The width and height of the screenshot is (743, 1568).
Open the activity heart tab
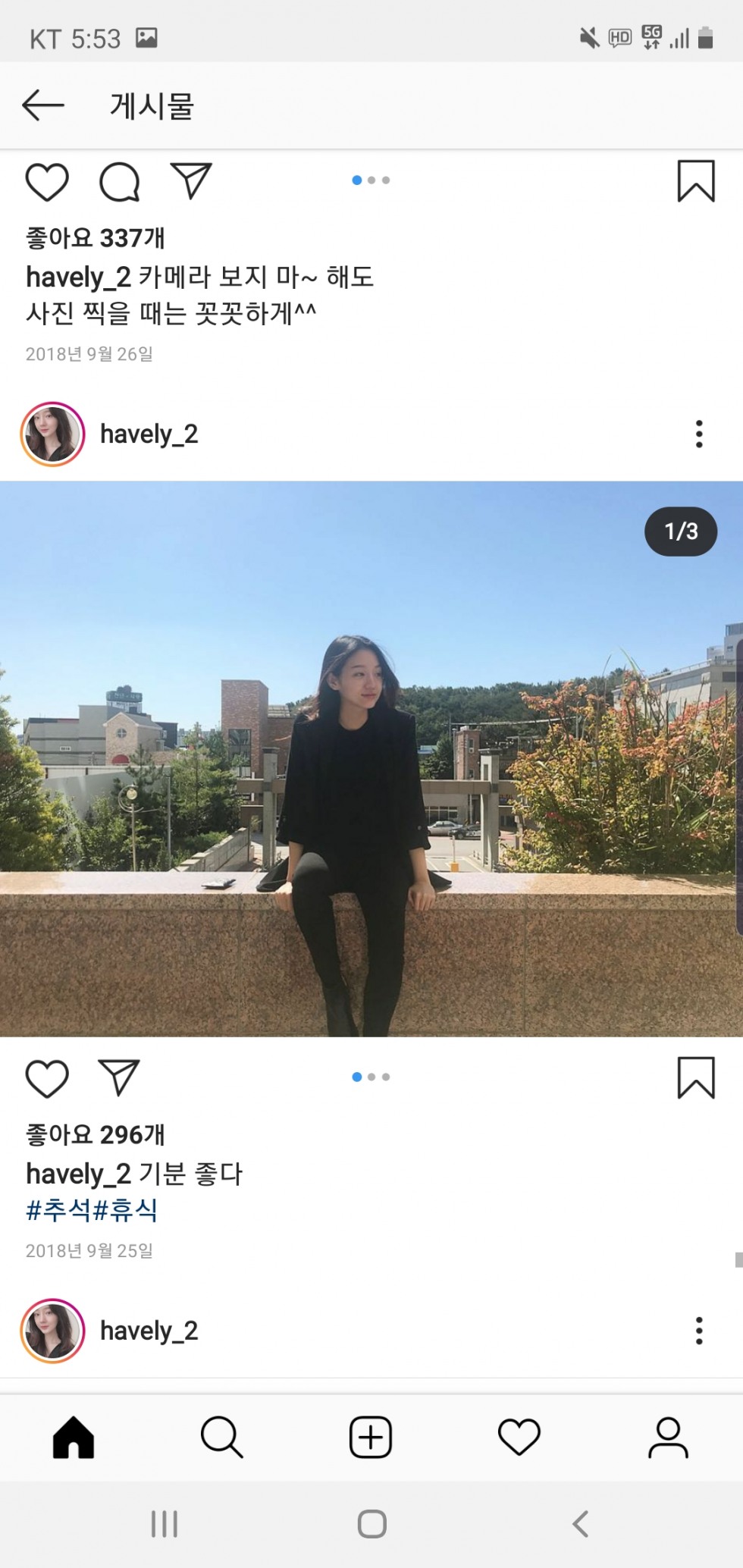tap(519, 1438)
